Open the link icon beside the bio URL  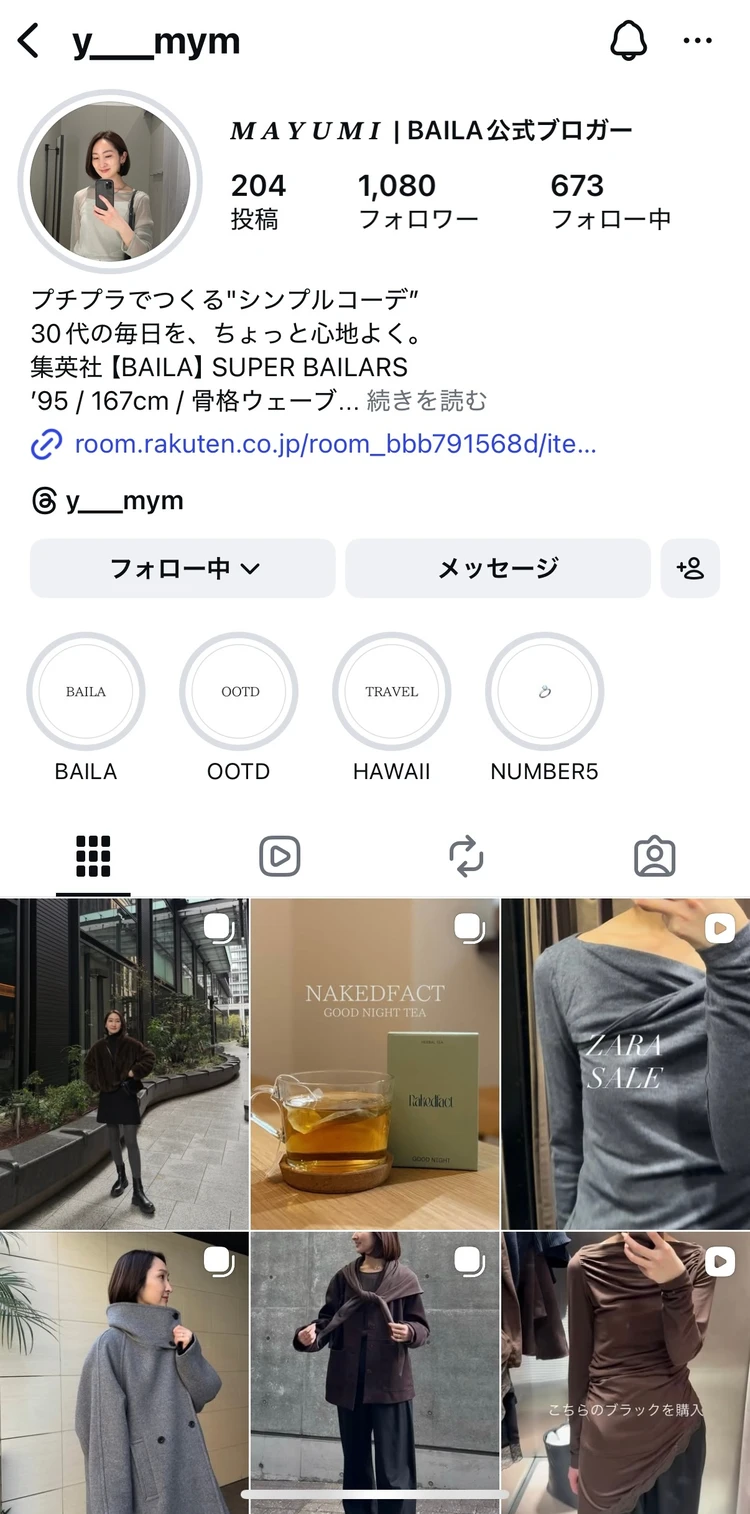click(44, 443)
